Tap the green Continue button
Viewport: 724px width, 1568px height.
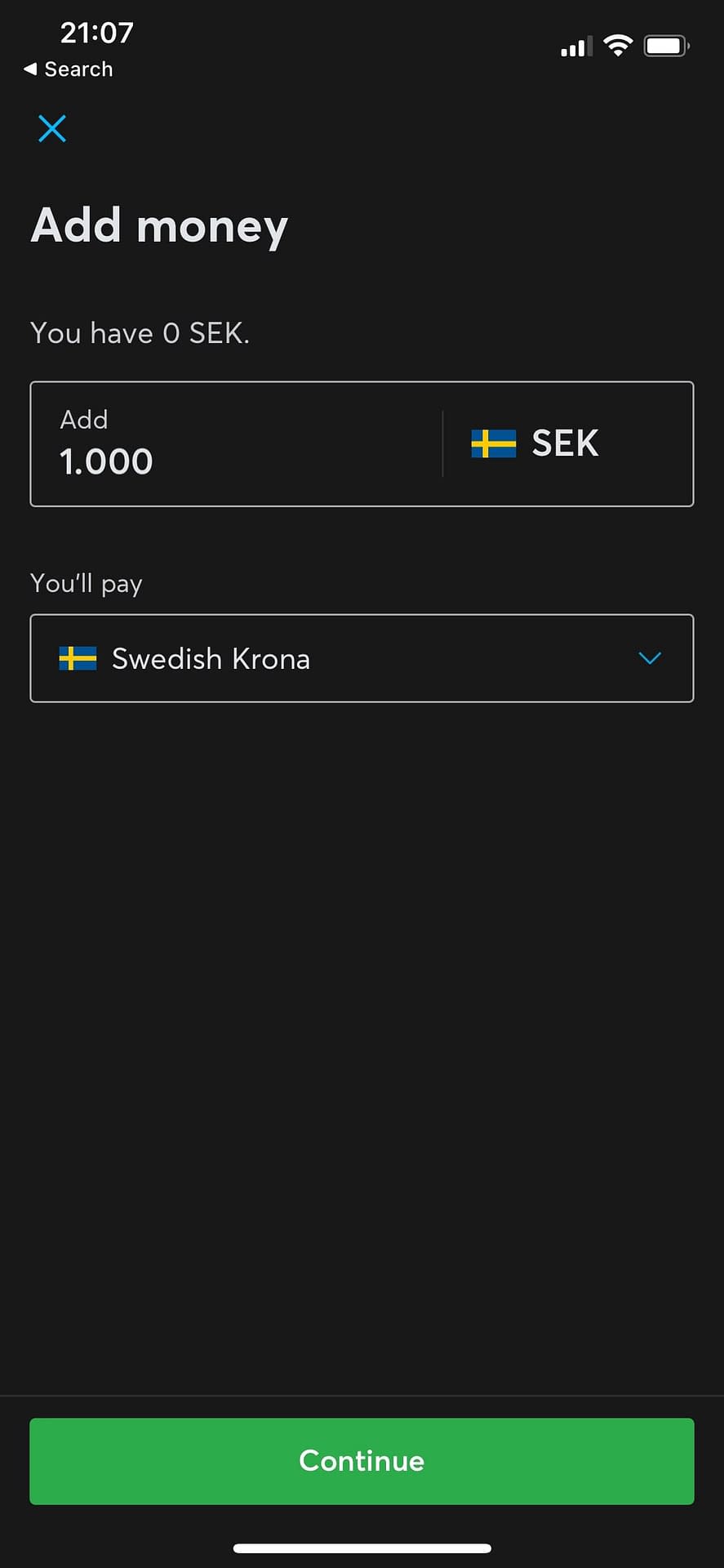362,1461
